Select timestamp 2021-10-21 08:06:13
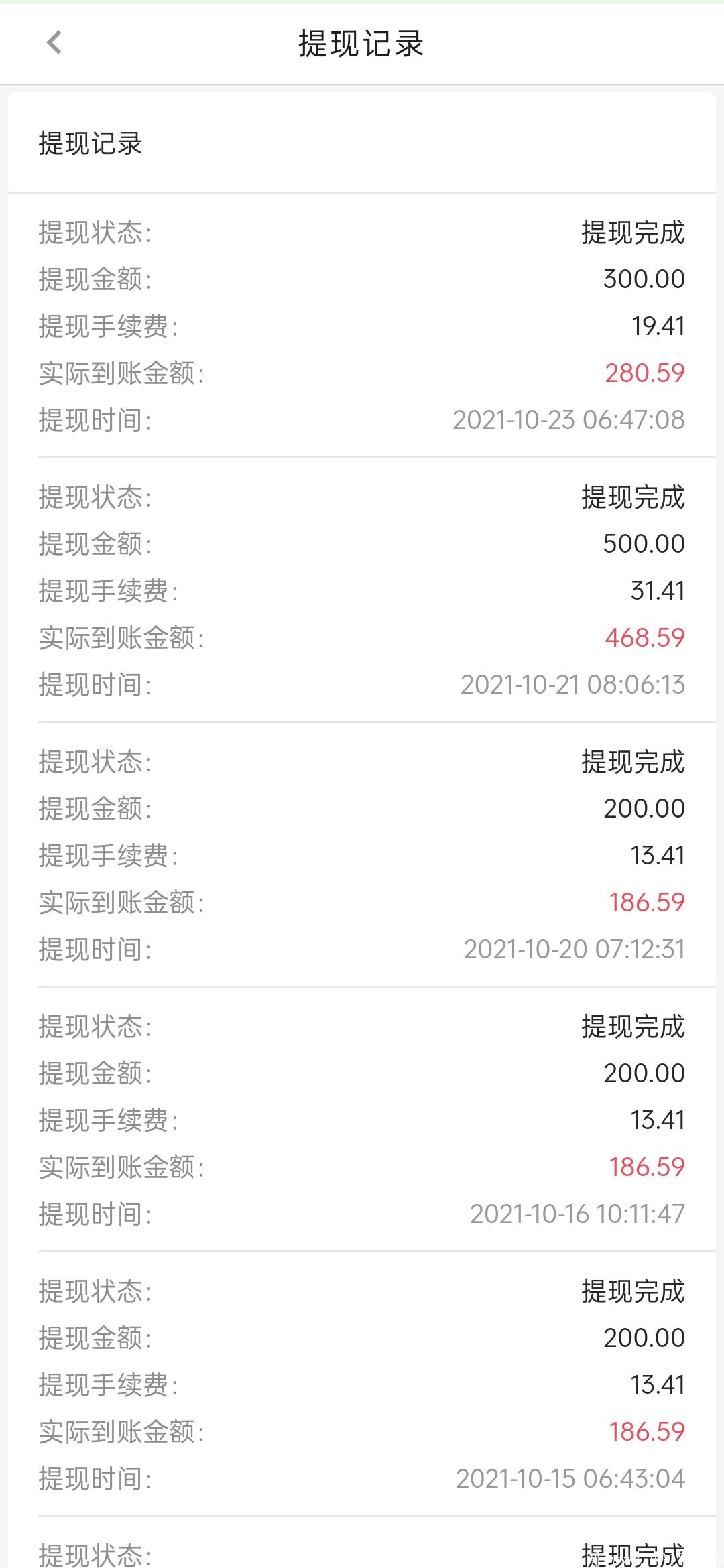The image size is (724, 1568). [573, 685]
